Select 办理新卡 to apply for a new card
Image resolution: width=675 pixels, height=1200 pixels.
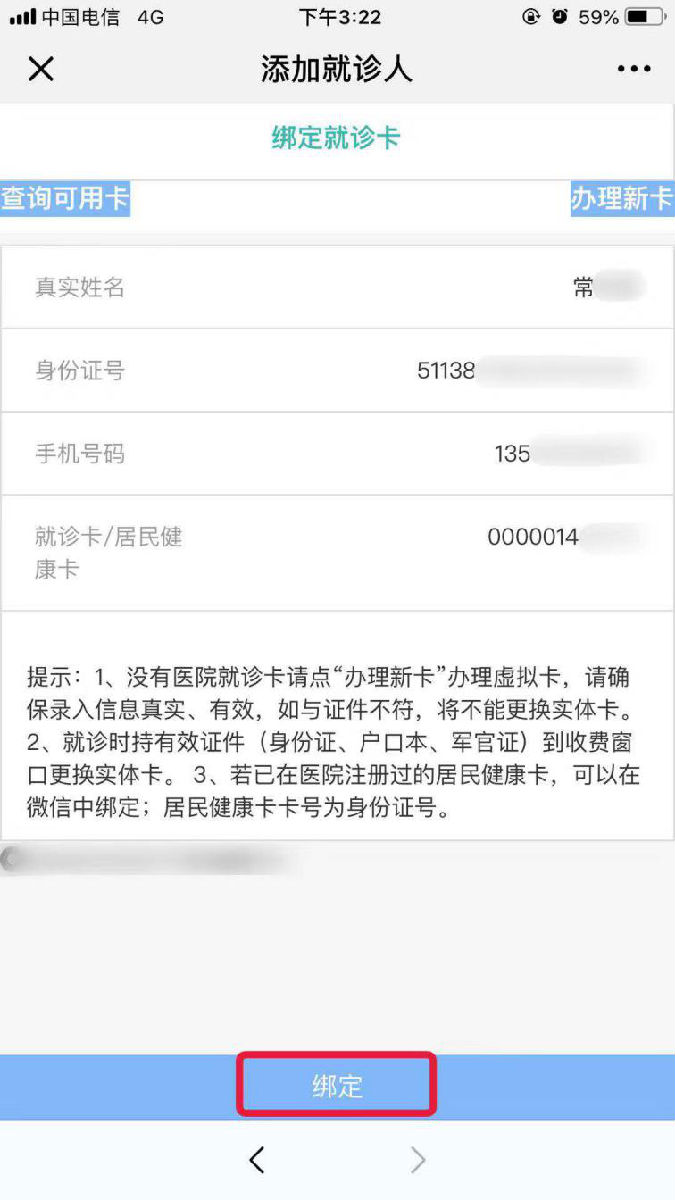pos(622,199)
